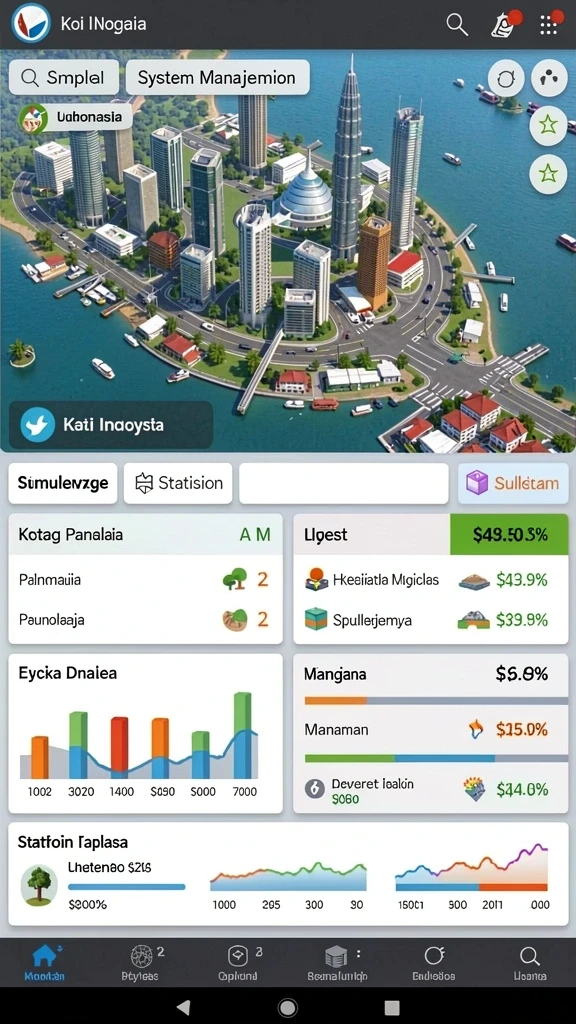576x1024 pixels.
Task: Open the Eycka Dnaiea chart card
Action: pyautogui.click(x=146, y=733)
